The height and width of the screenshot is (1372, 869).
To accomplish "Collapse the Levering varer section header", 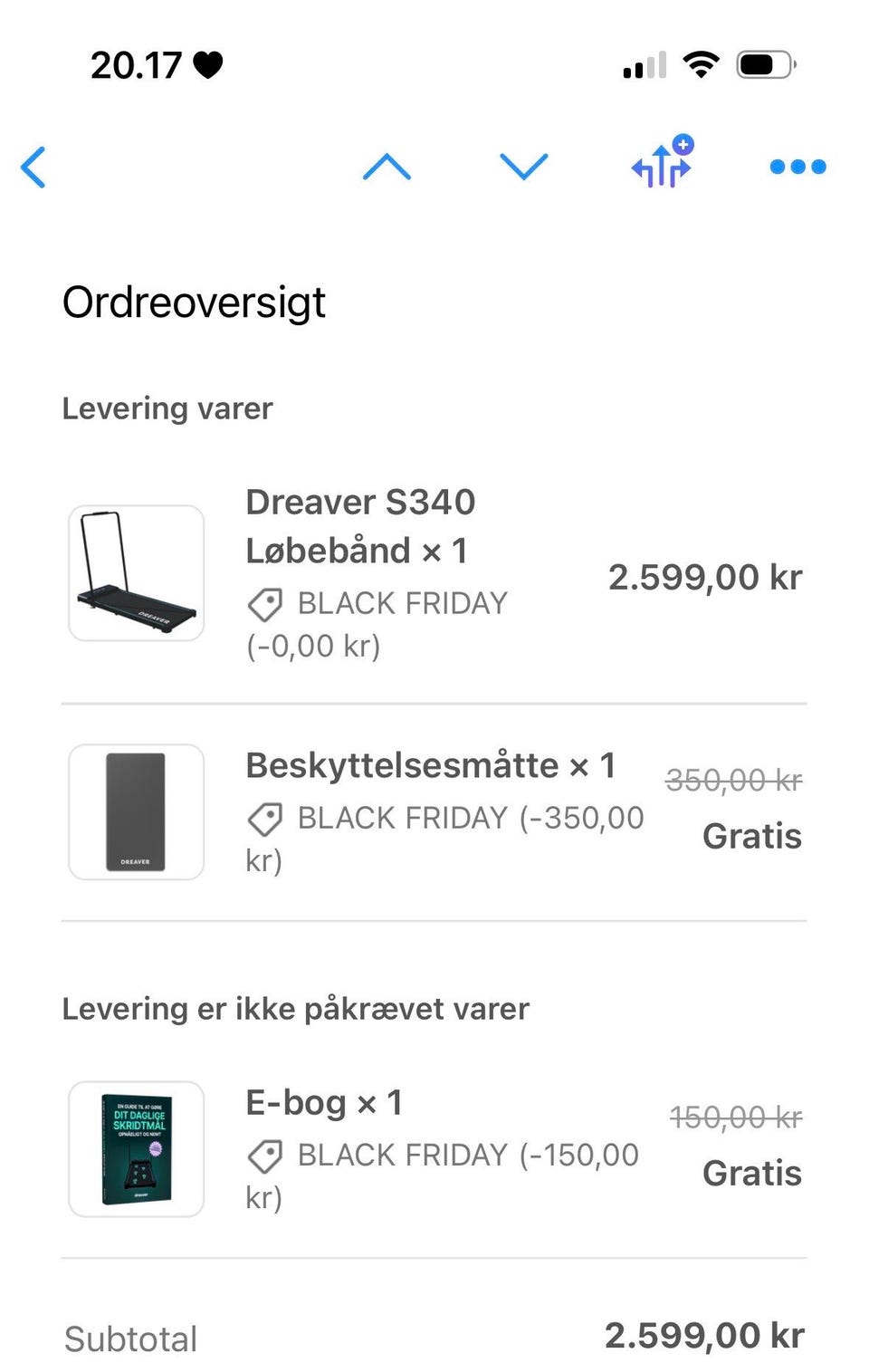I will 167,408.
